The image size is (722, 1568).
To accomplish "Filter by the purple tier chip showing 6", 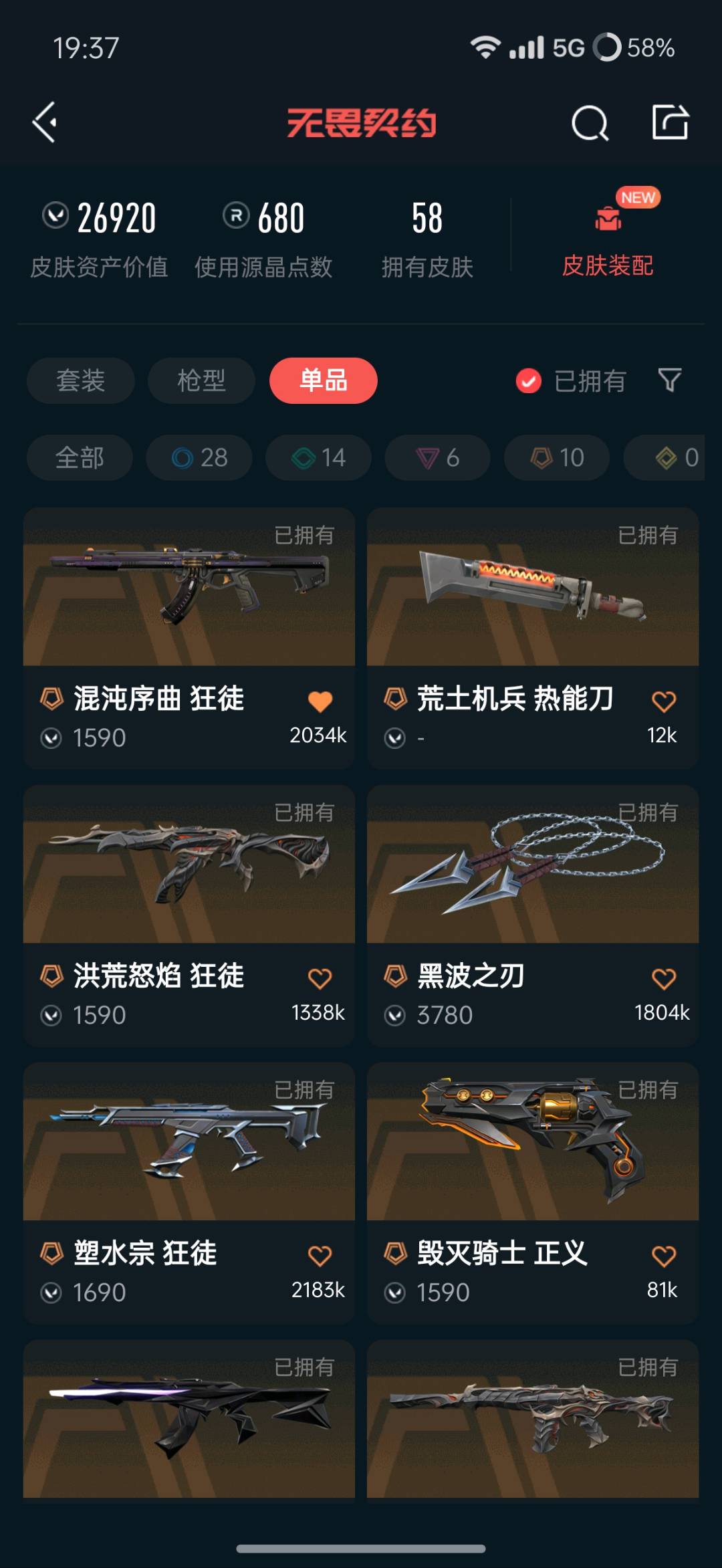I will tap(437, 458).
